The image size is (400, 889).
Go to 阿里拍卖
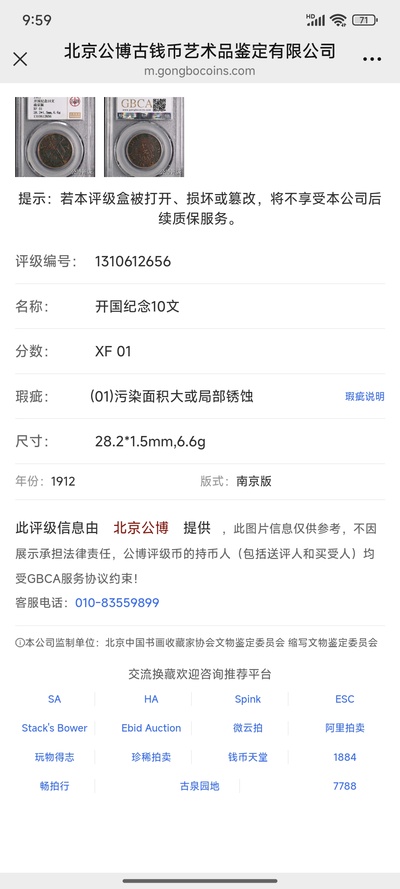click(344, 728)
